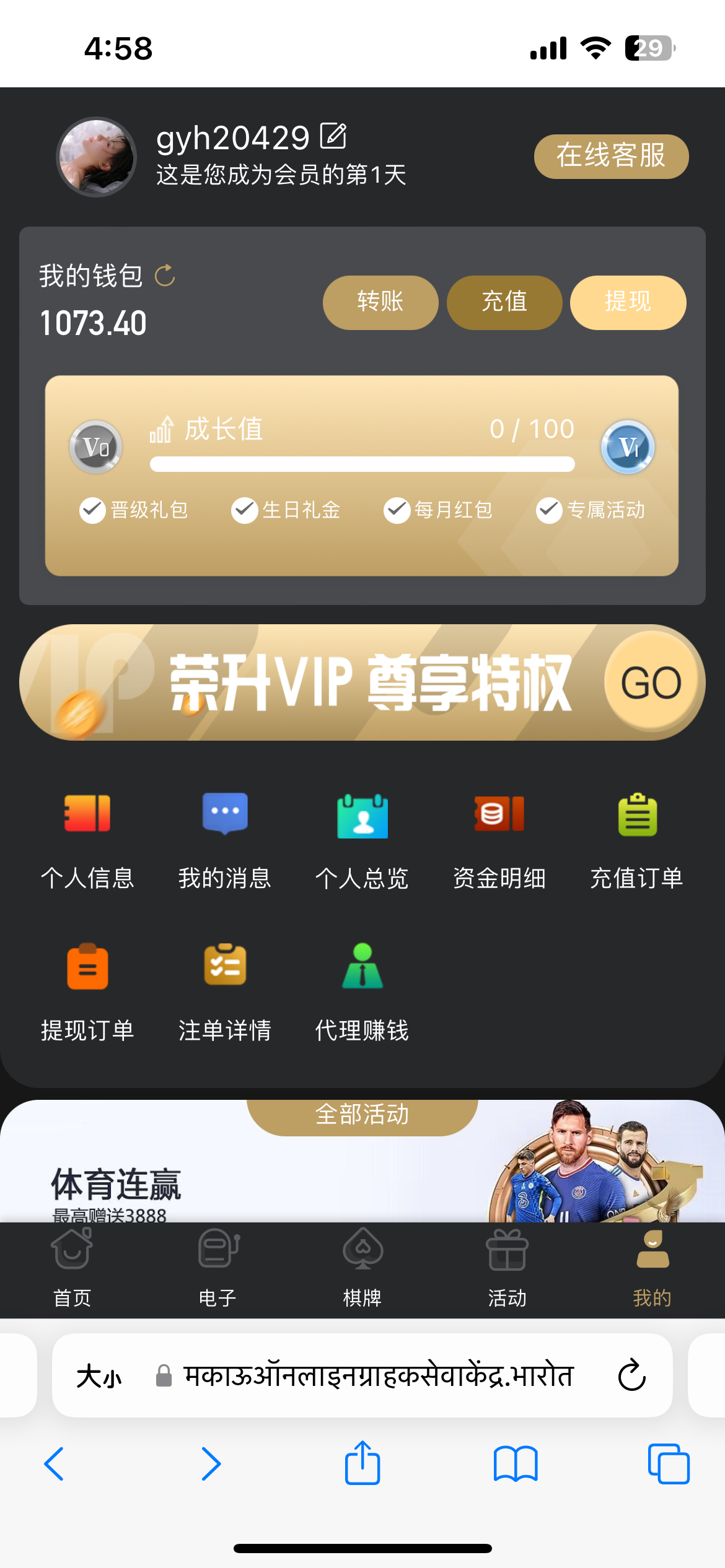Reload the page in Safari address bar
The image size is (725, 1568).
pos(631,1375)
